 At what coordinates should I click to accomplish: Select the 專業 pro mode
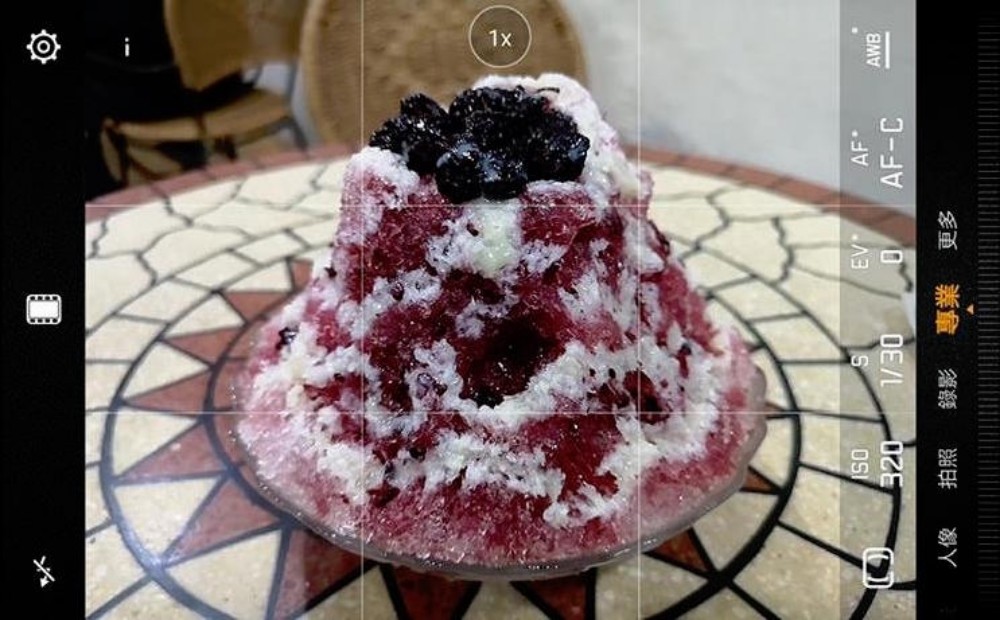947,308
